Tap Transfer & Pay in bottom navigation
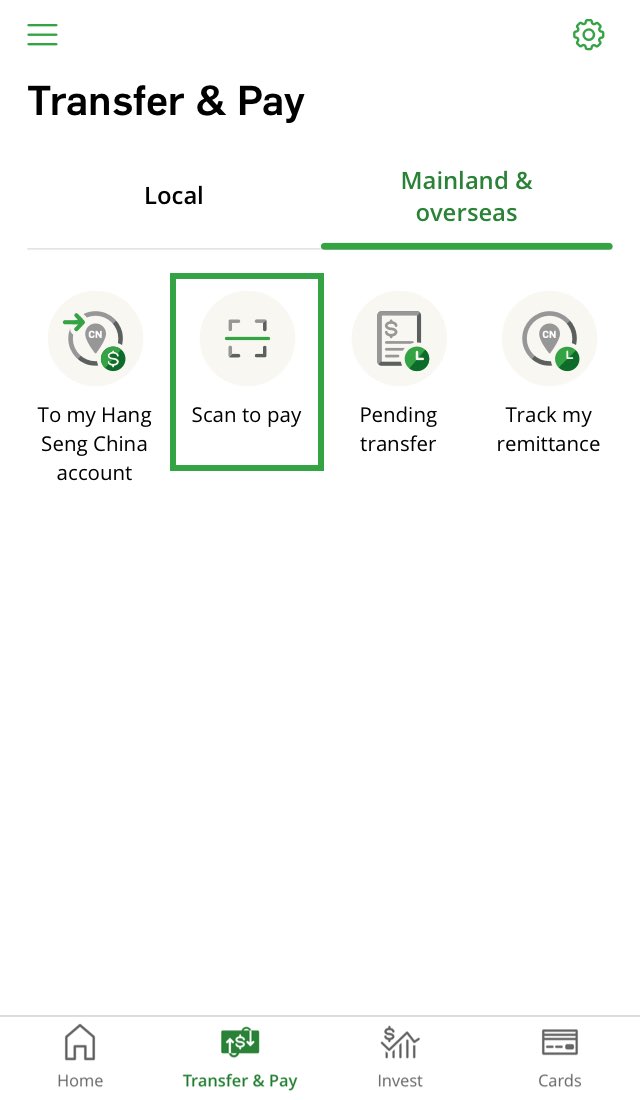This screenshot has height=1100, width=640. (x=240, y=1057)
